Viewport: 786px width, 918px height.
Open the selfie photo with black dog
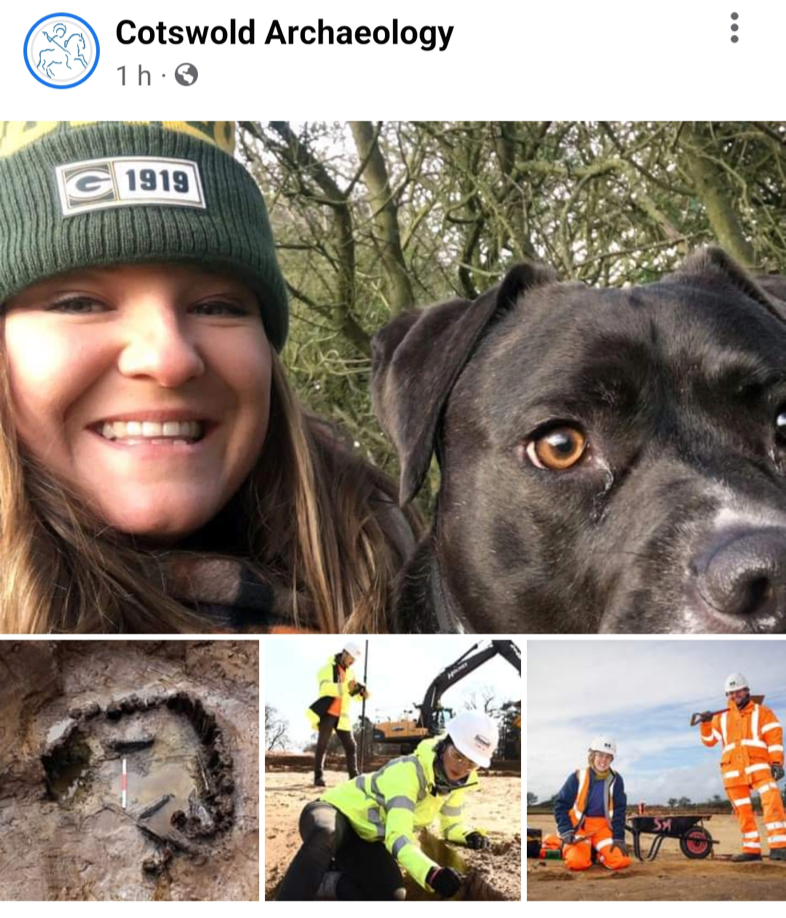click(x=393, y=377)
